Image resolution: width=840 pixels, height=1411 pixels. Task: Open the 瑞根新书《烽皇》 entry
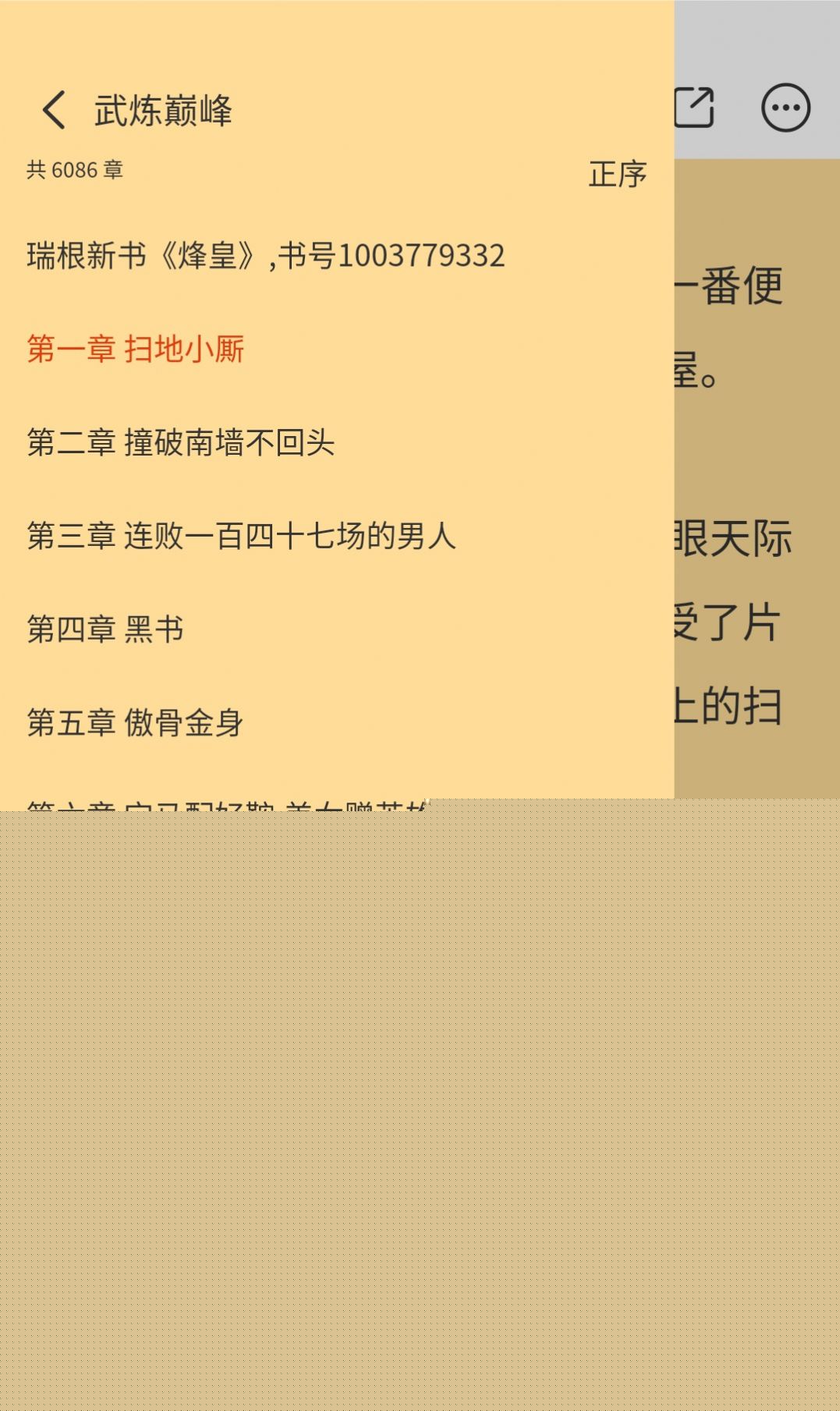pyautogui.click(x=266, y=256)
